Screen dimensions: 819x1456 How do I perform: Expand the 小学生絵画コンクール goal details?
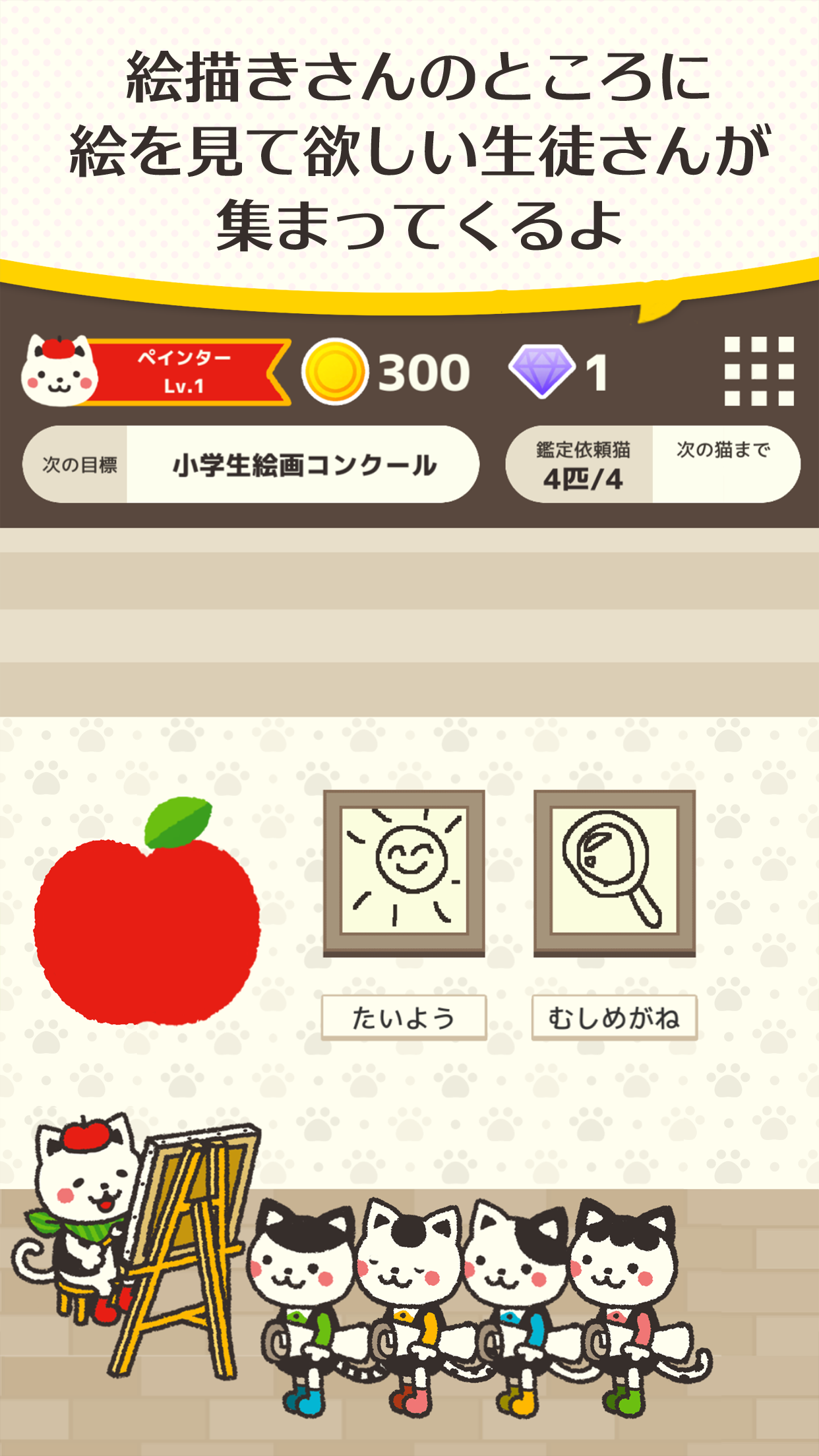(x=303, y=464)
